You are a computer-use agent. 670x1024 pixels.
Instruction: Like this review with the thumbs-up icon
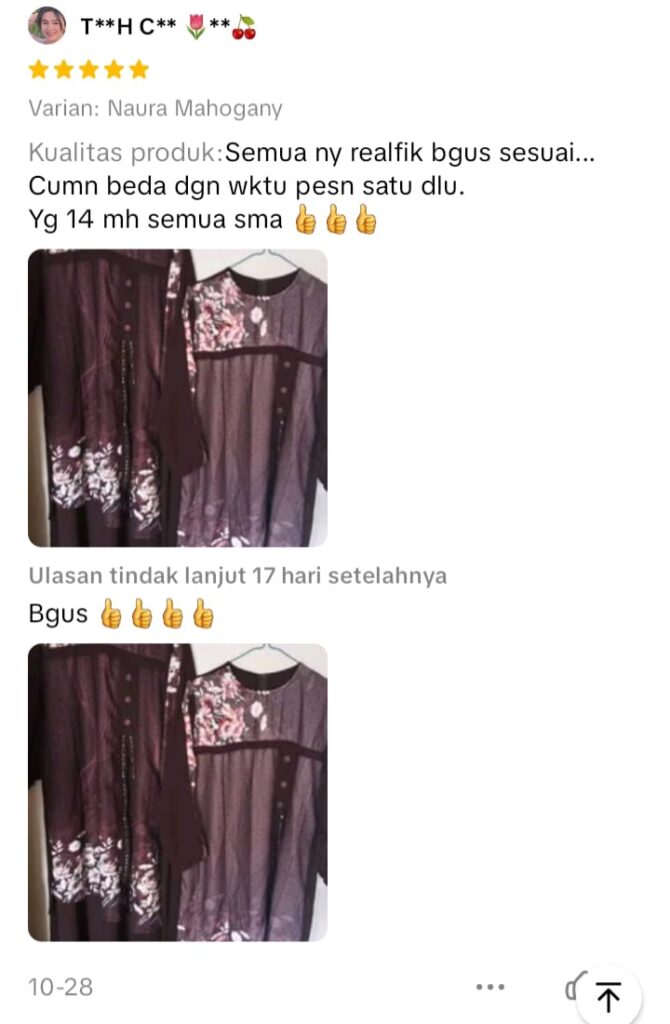click(x=570, y=988)
